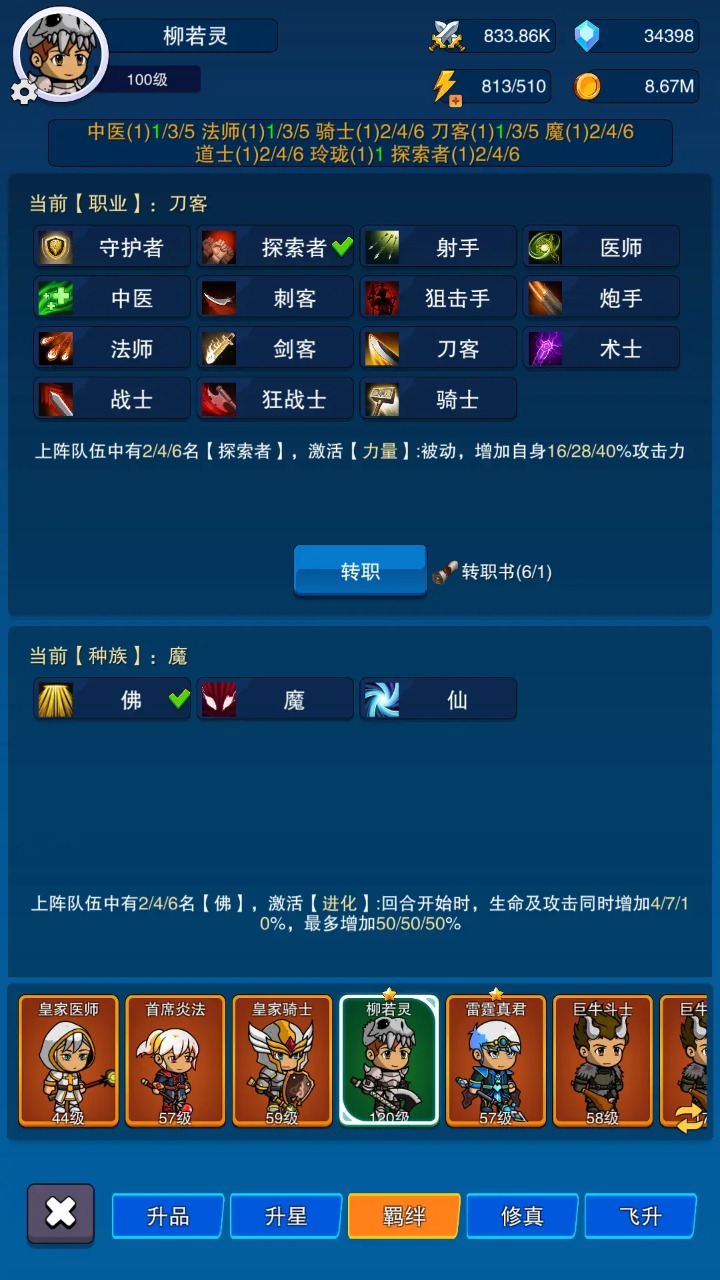Select the 狙击手 class
The image size is (720, 1280).
point(438,298)
